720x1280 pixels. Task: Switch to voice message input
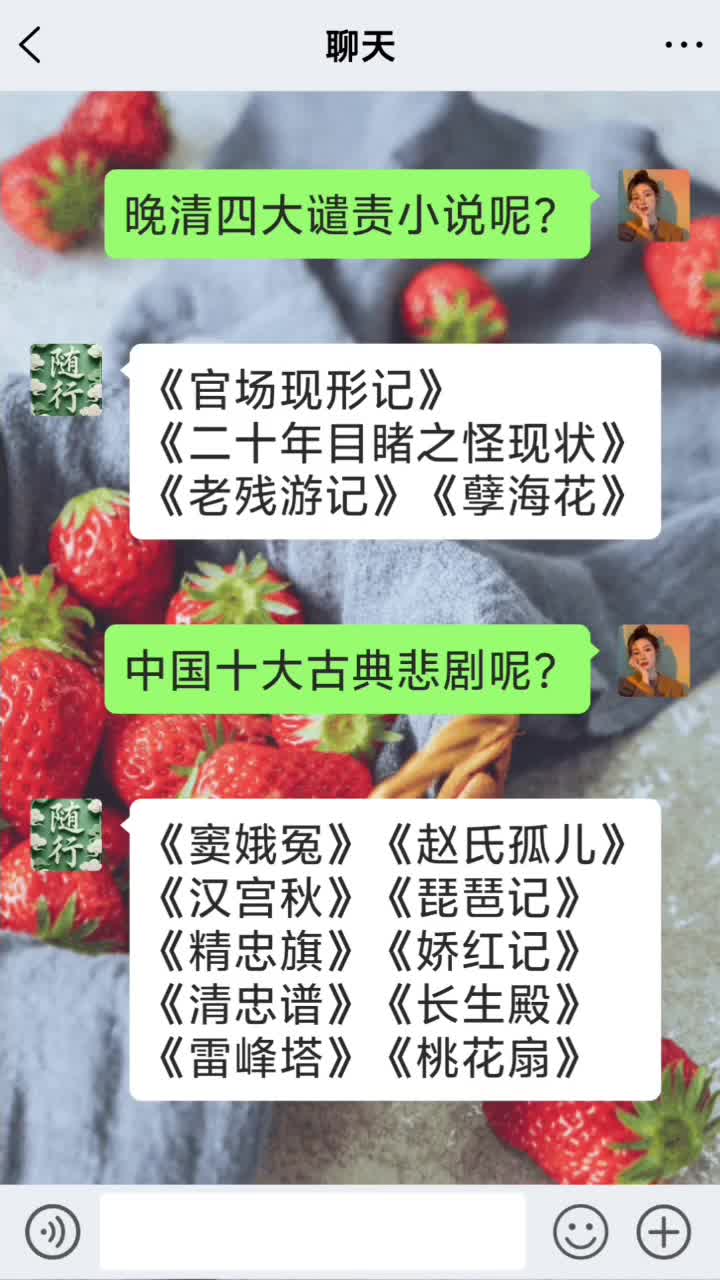click(x=52, y=1231)
